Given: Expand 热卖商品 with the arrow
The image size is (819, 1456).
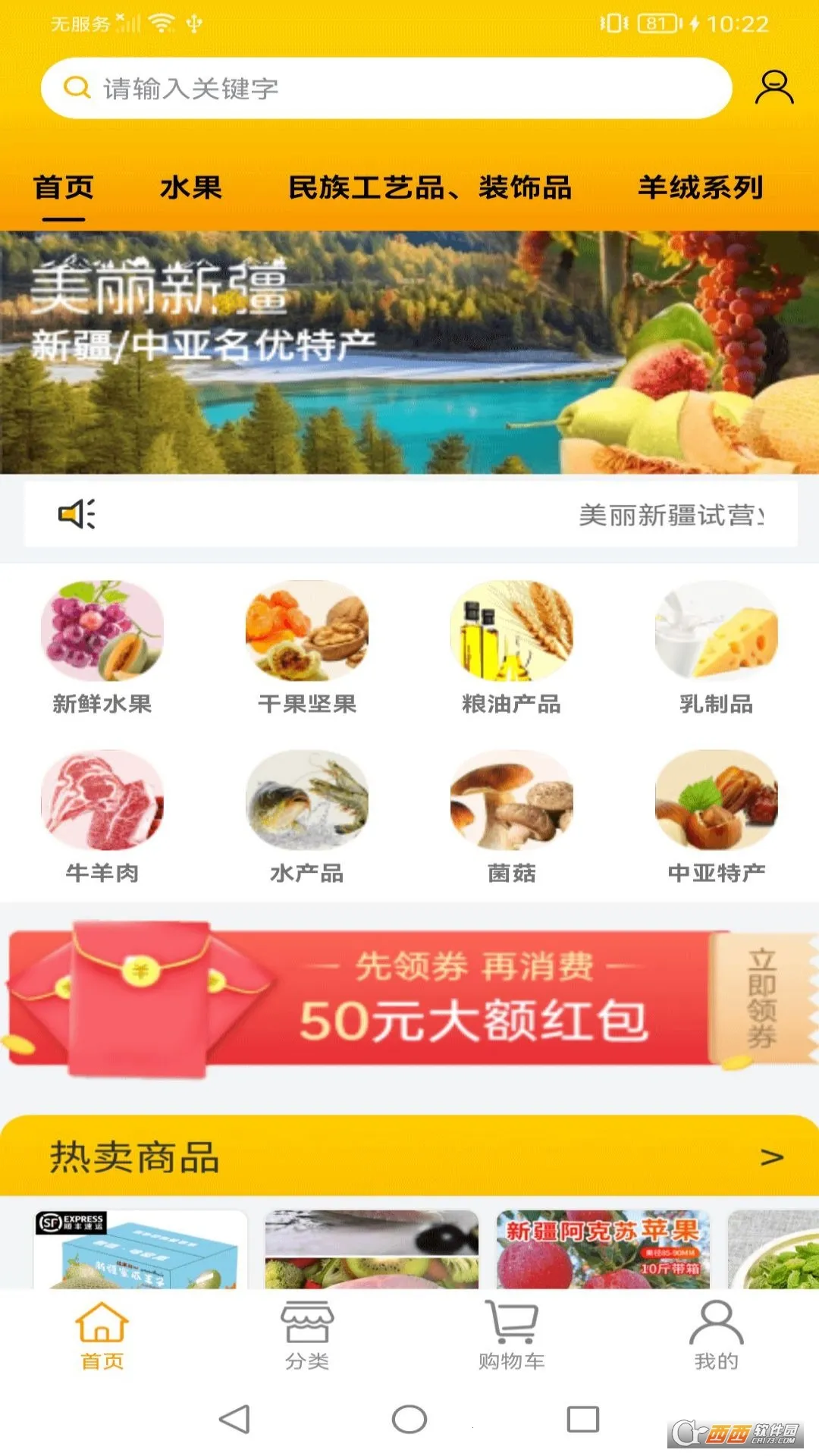Looking at the screenshot, I should (x=771, y=1157).
